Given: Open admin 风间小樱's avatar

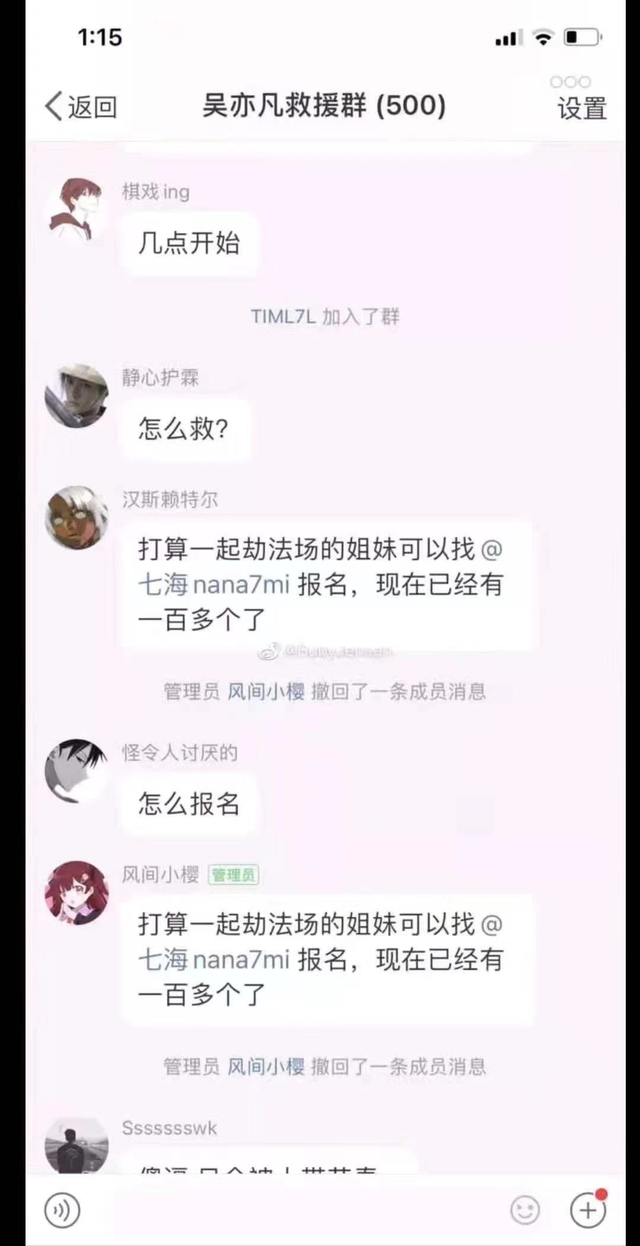Looking at the screenshot, I should [x=76, y=892].
